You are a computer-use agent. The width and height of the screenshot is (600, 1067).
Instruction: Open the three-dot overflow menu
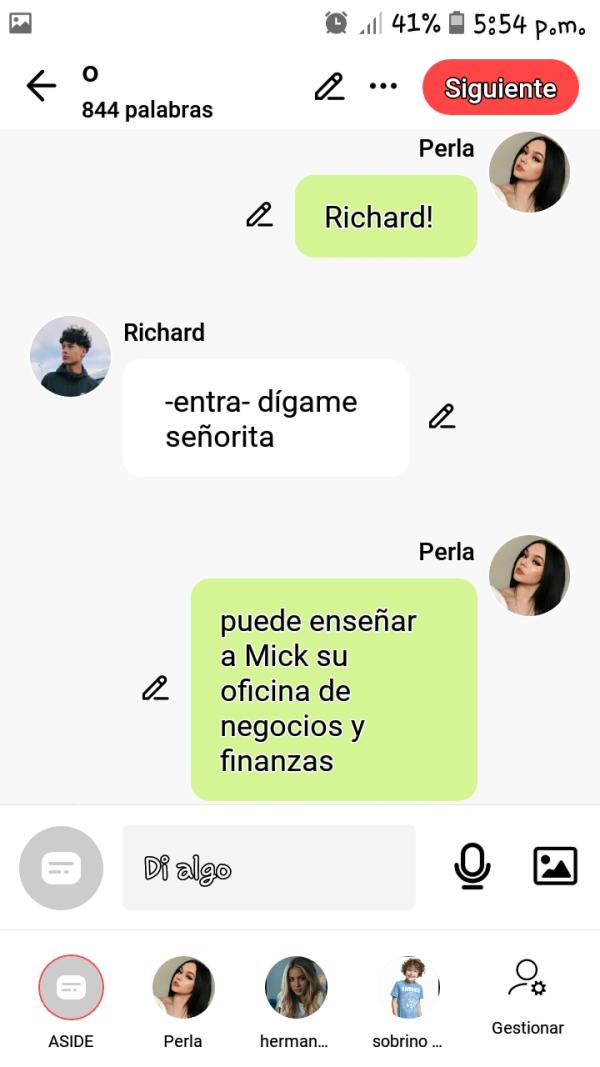tap(383, 87)
